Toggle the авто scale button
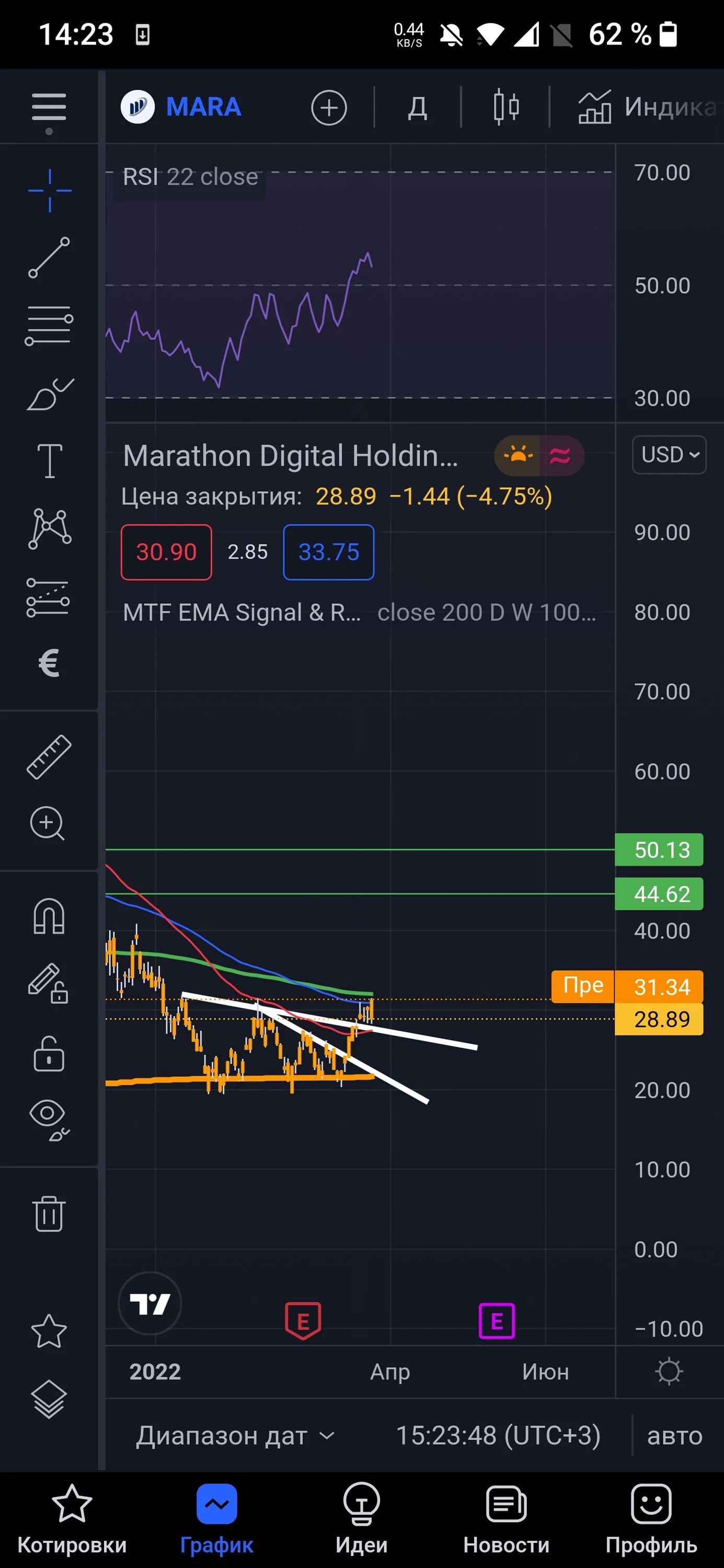The height and width of the screenshot is (1568, 724). (x=675, y=1435)
